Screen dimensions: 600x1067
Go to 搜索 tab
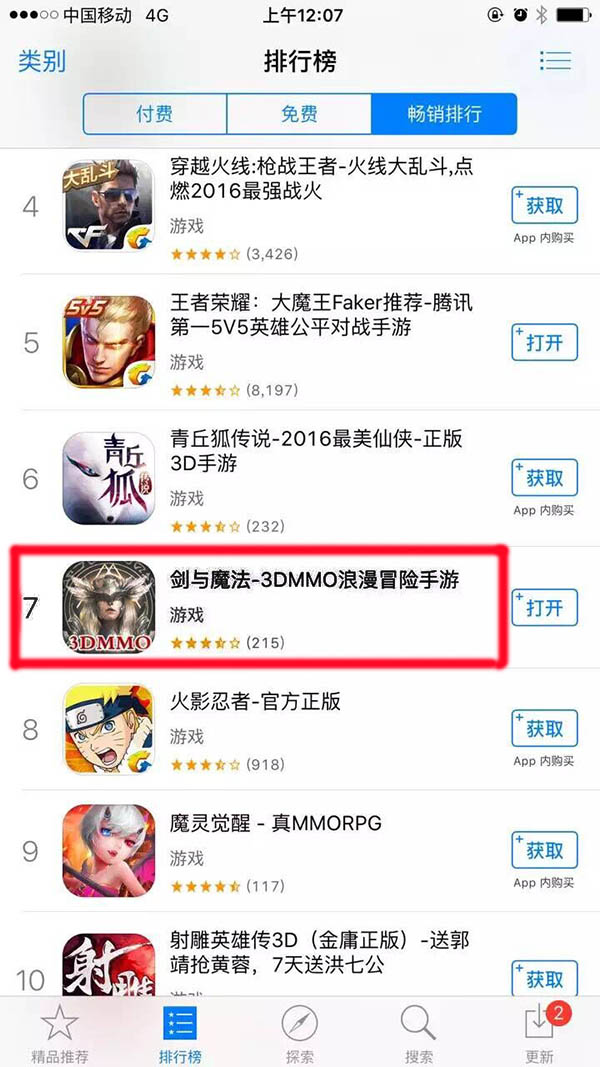[419, 1034]
